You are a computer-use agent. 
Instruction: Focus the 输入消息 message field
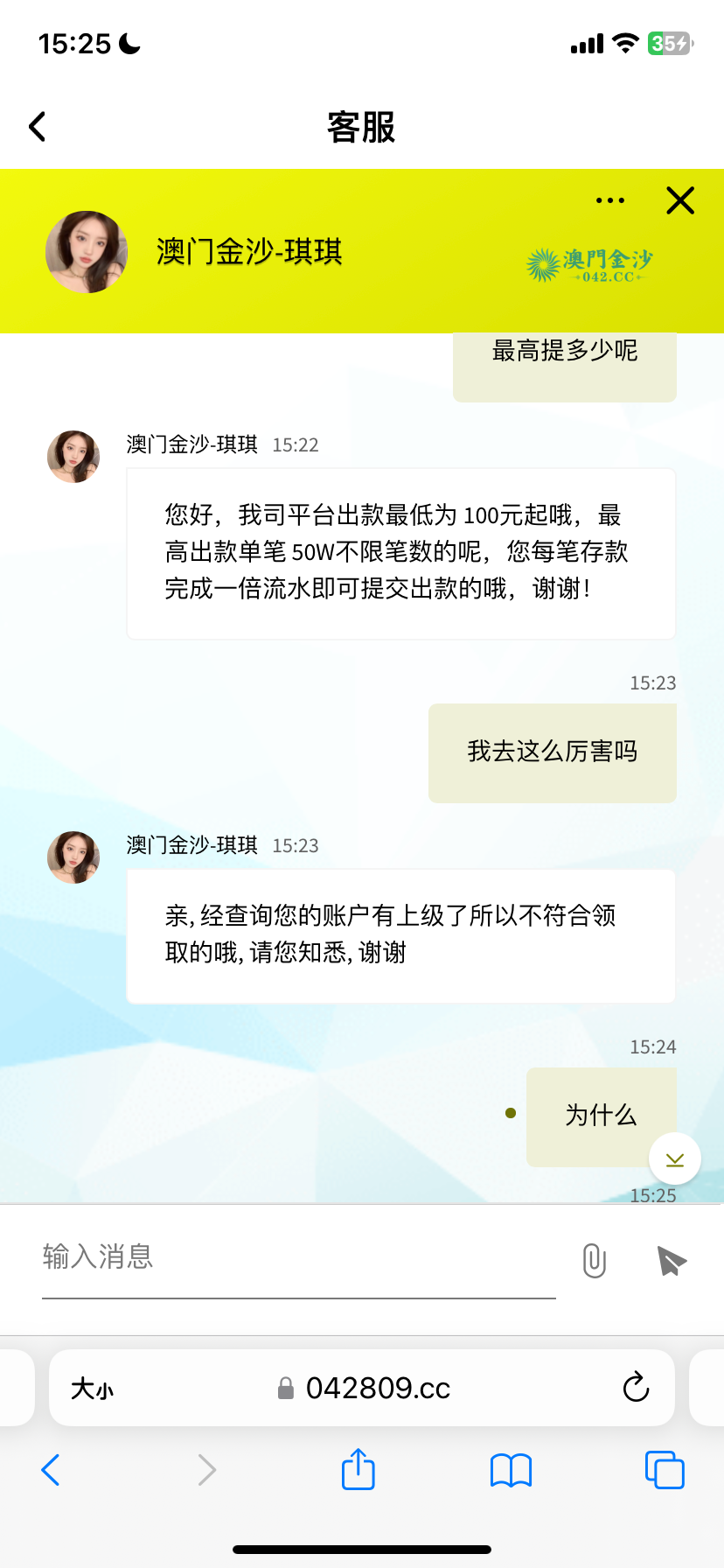[297, 1257]
